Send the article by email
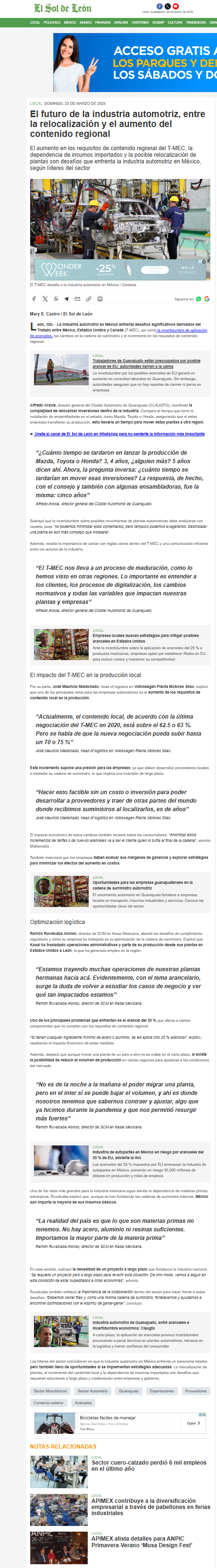Viewport: 217px width, 1568px height. 77,299
